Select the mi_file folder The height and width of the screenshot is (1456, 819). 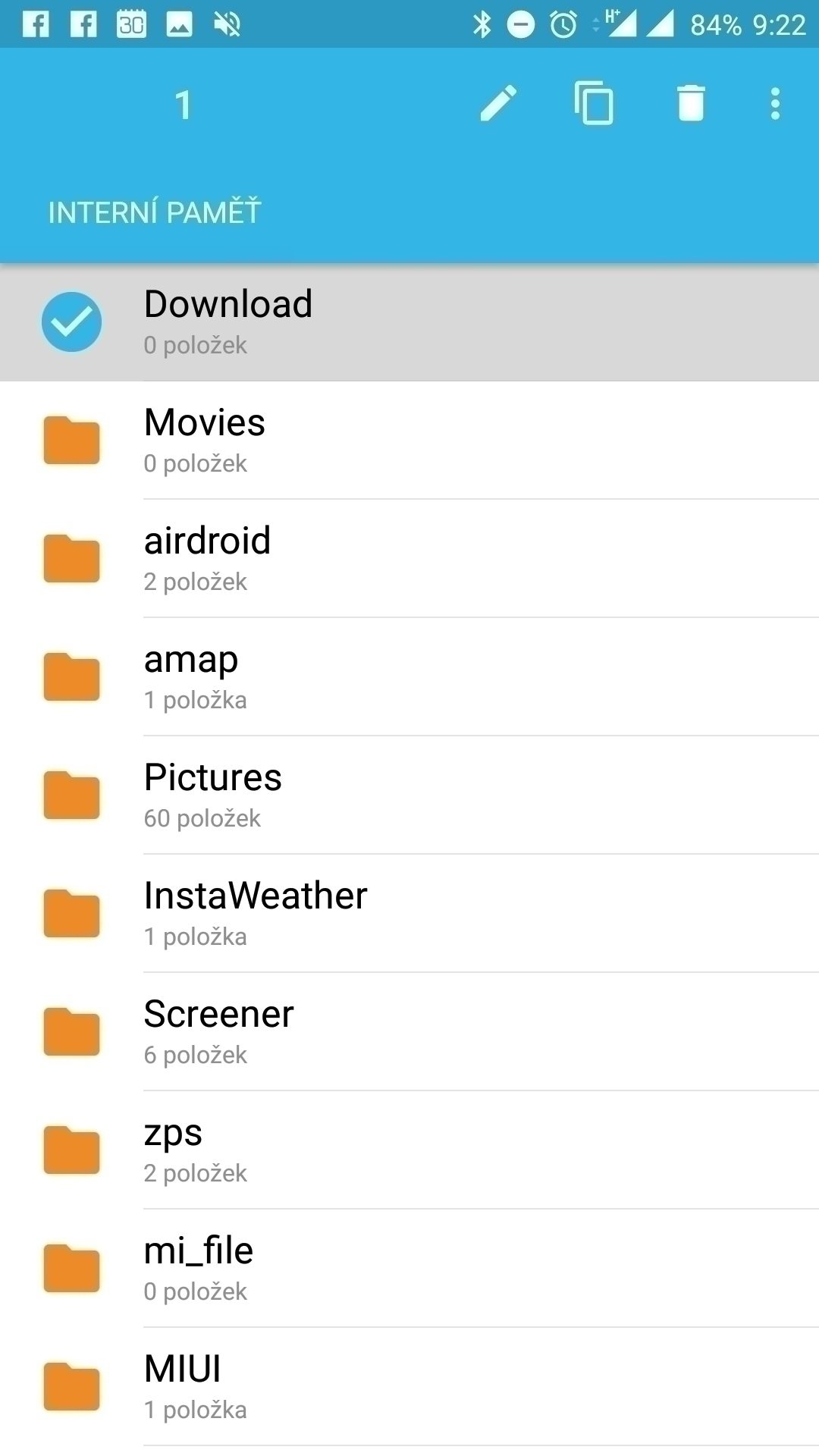click(409, 1269)
